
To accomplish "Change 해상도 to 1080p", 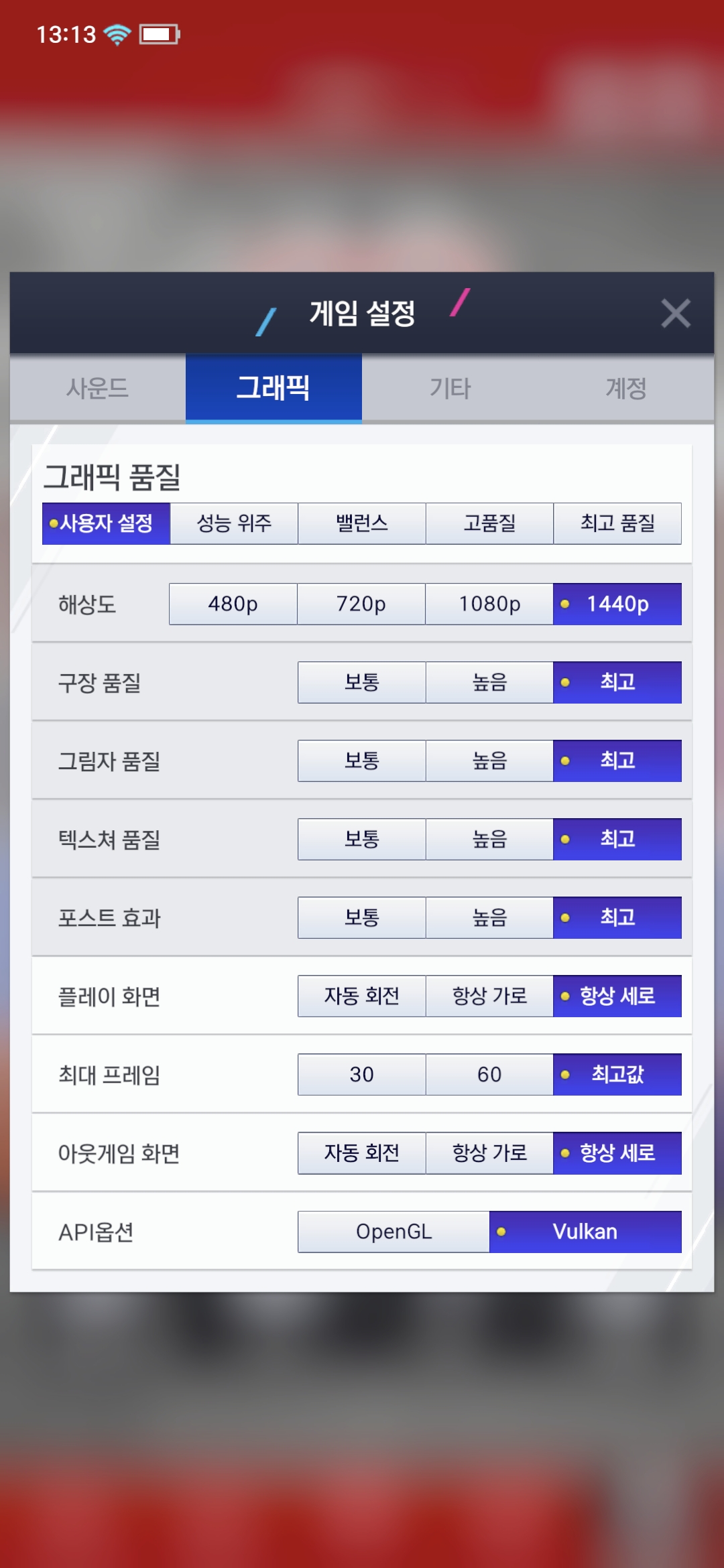I will click(x=489, y=604).
